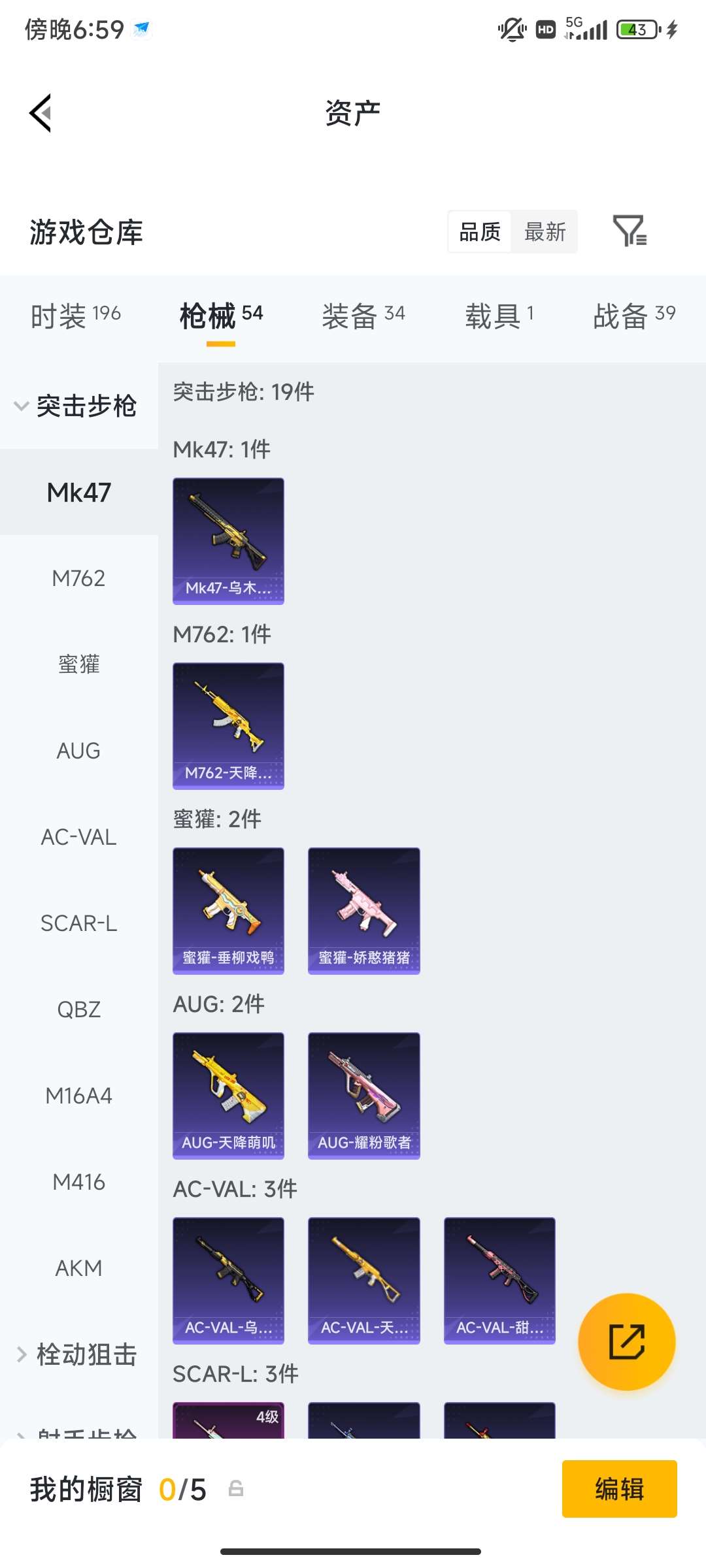This screenshot has height=1568, width=706.
Task: Switch sorting to 品质
Action: click(x=480, y=232)
